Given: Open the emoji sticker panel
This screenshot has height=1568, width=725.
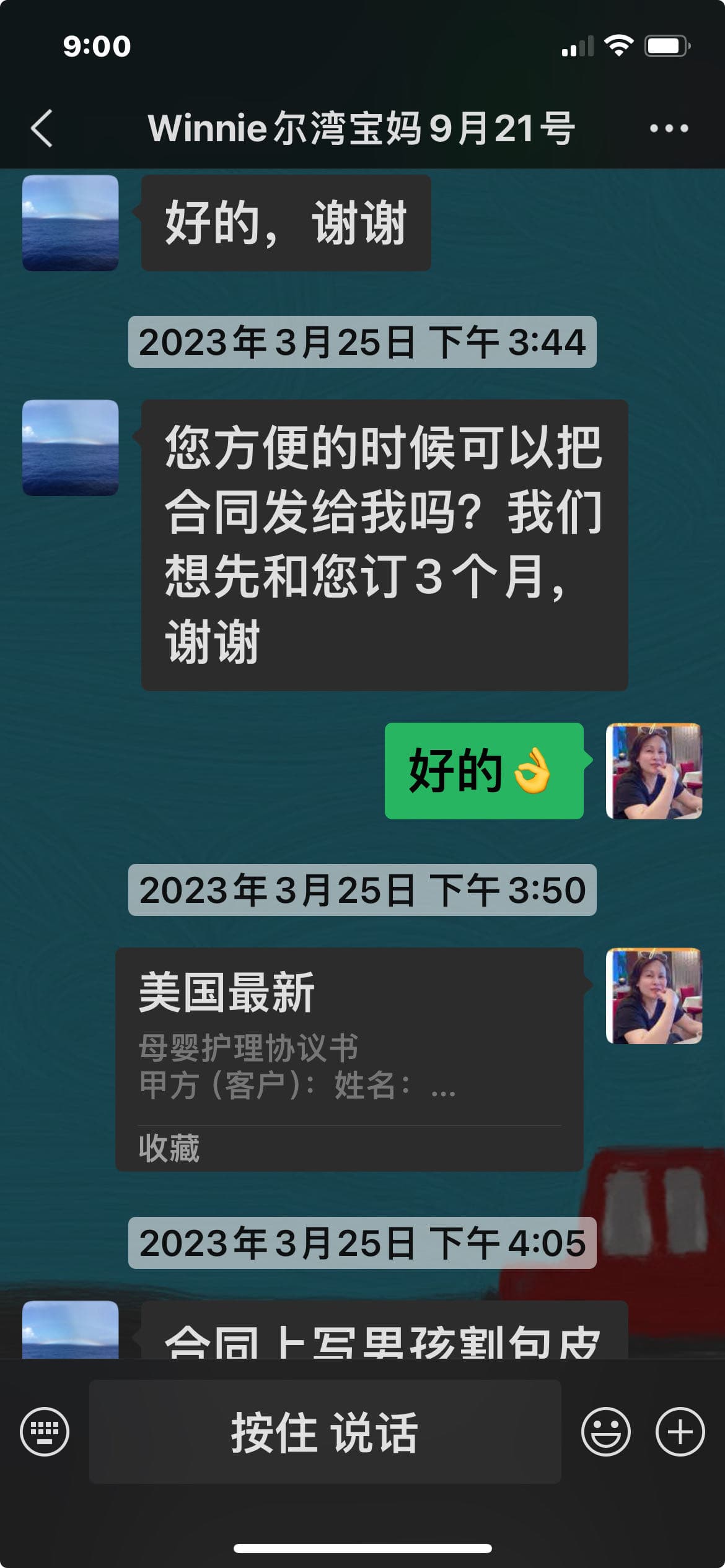Looking at the screenshot, I should pos(605,1431).
